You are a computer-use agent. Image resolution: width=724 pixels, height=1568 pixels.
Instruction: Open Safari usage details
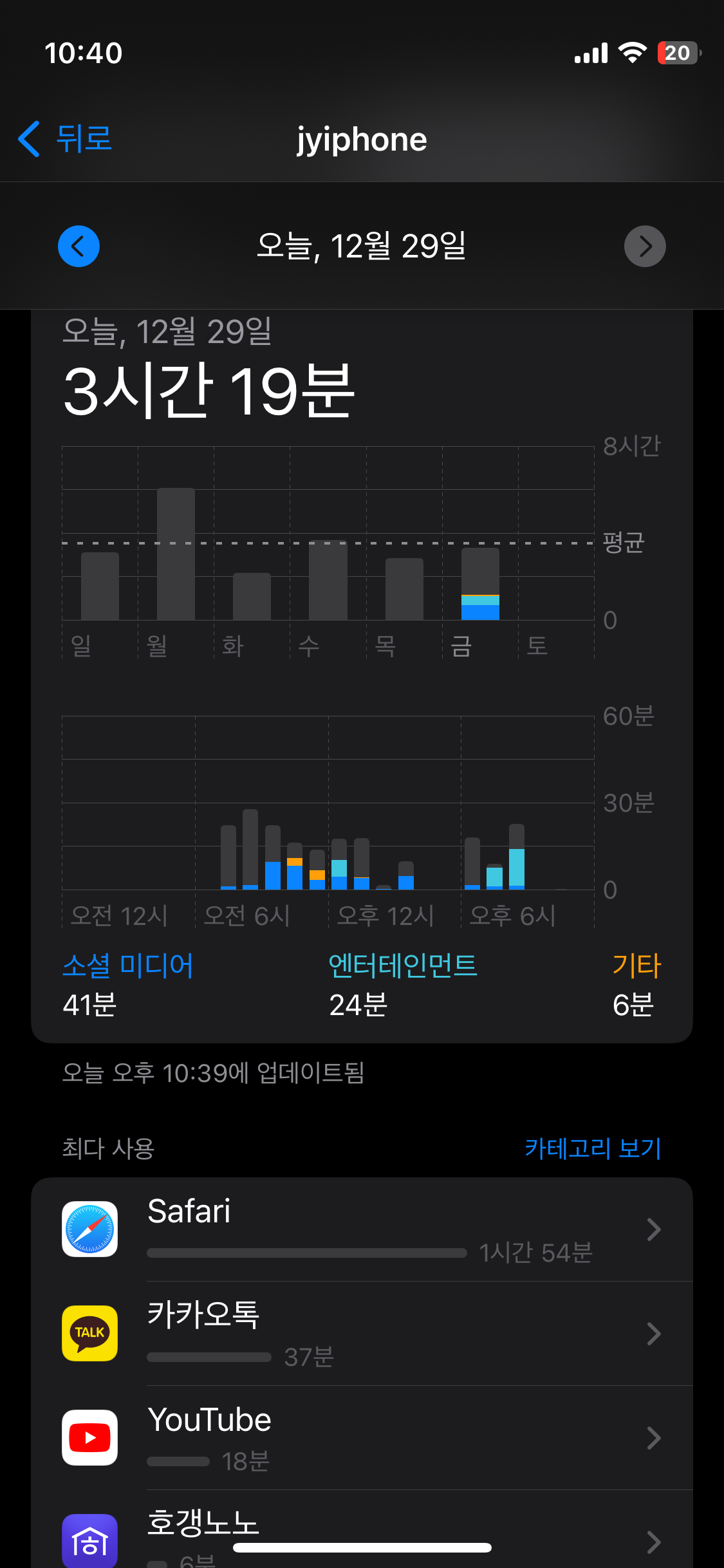[x=362, y=1229]
